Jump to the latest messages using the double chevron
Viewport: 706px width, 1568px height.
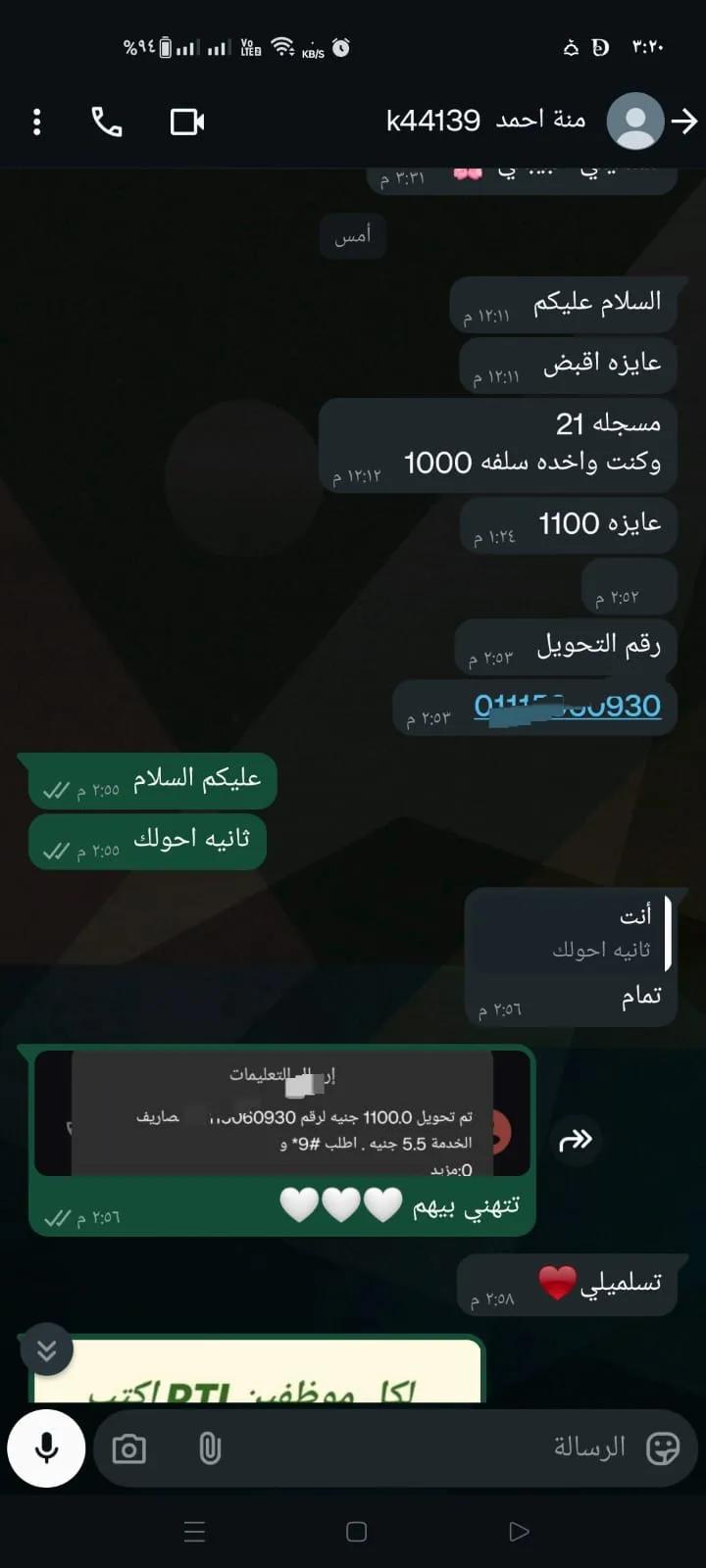[x=46, y=1350]
